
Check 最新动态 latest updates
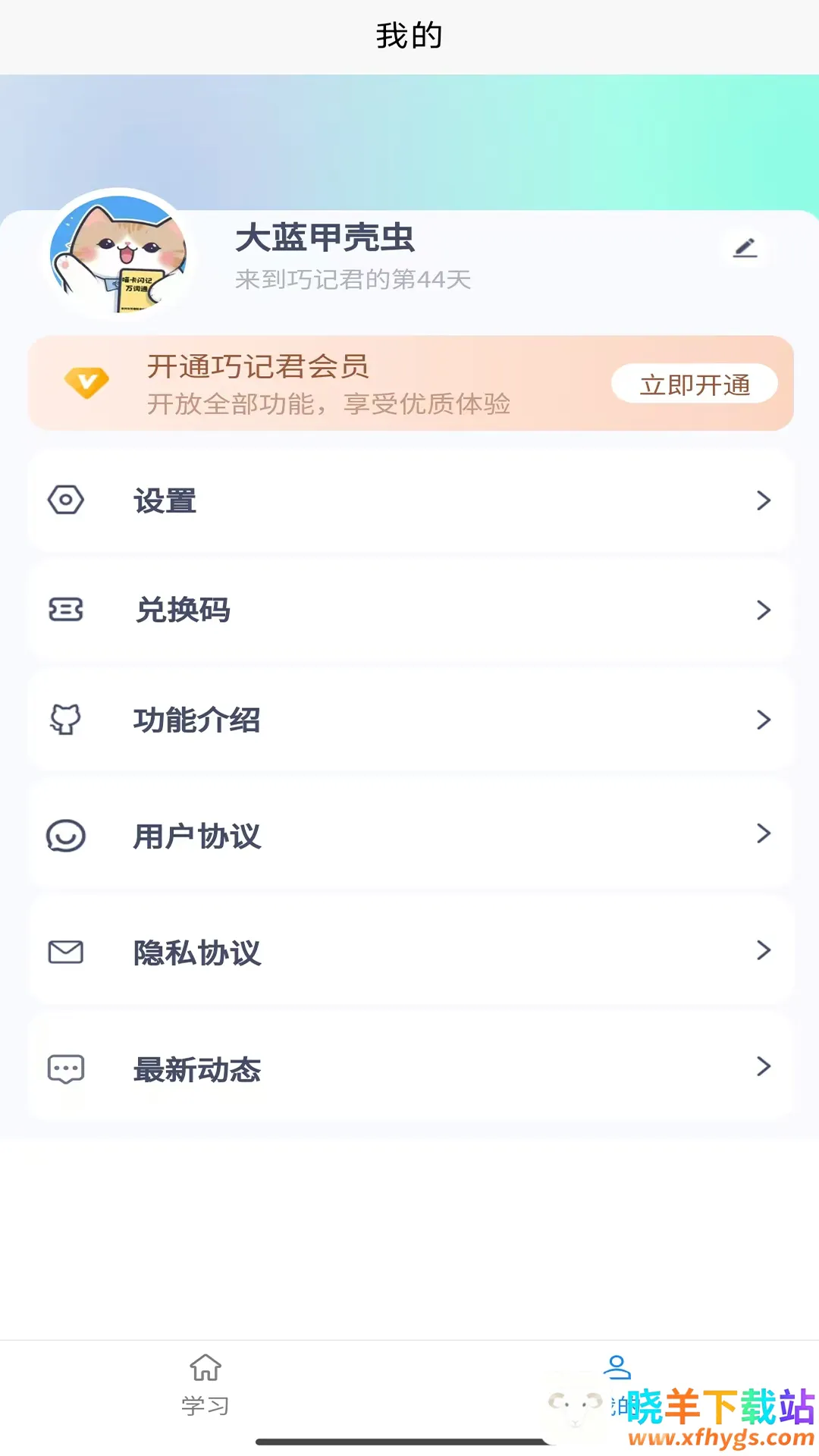click(409, 1068)
